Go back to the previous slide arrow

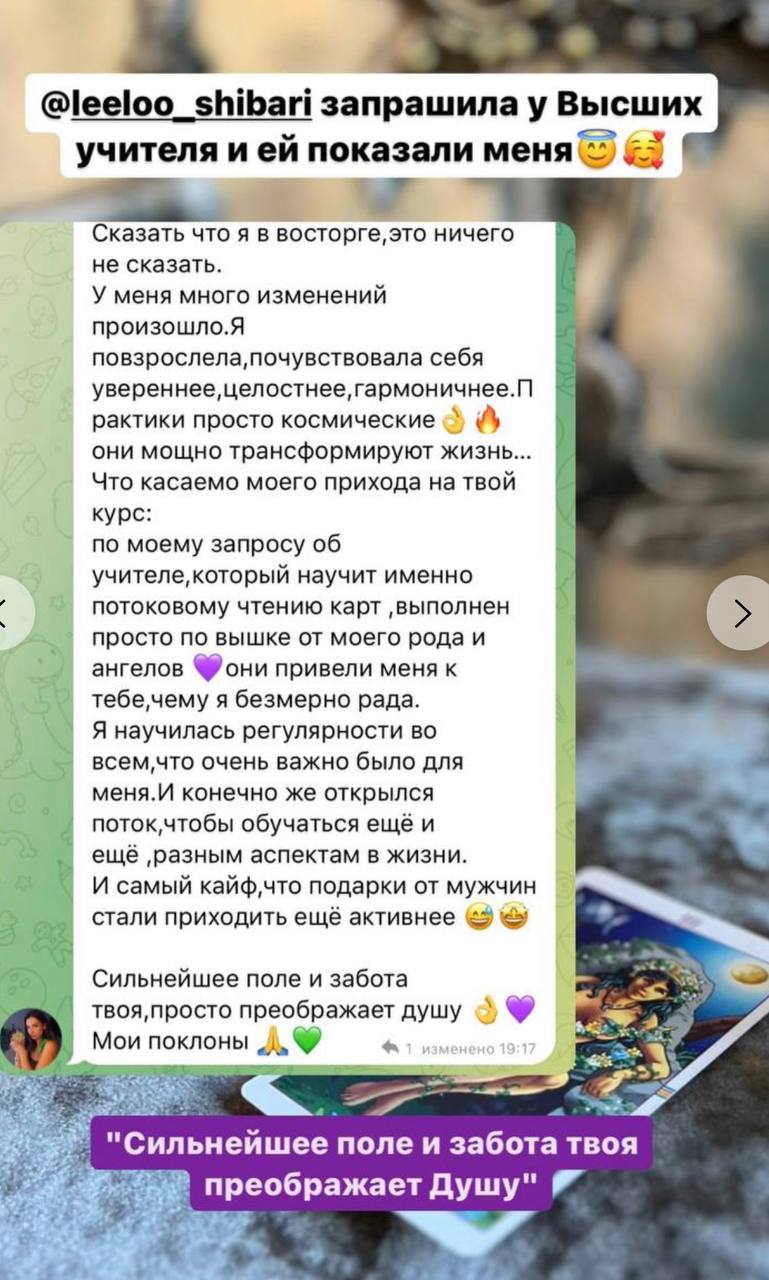[12, 613]
